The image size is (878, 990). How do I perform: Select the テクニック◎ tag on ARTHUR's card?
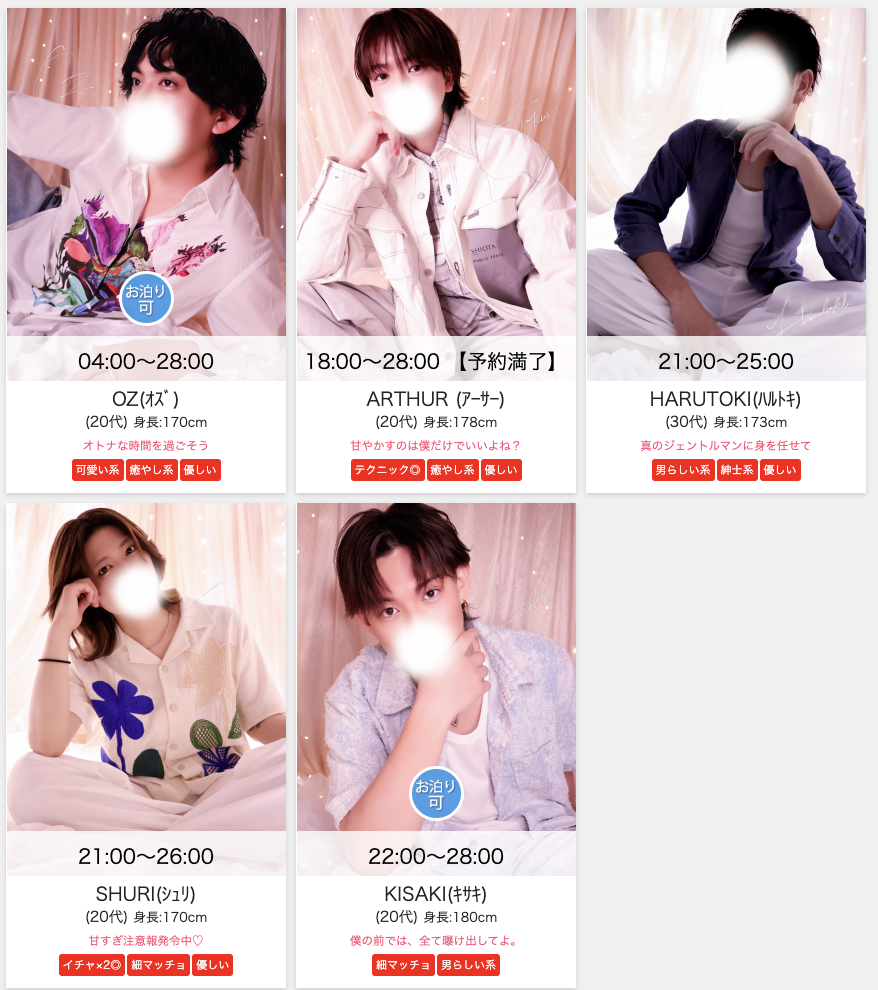tap(387, 470)
